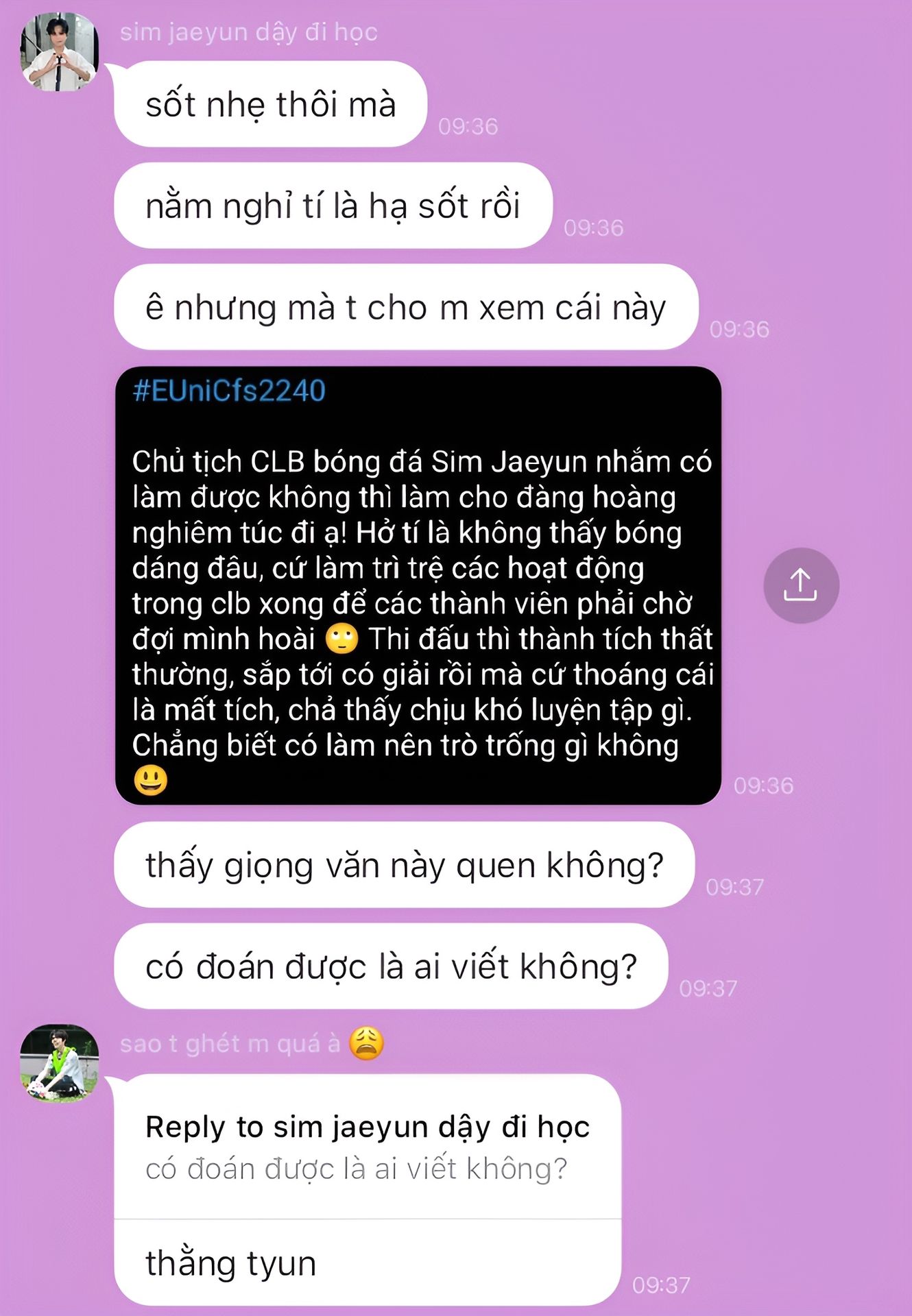The image size is (912, 1316).
Task: Open sim jaeyun dậy đi học's profile picture
Action: (59, 52)
